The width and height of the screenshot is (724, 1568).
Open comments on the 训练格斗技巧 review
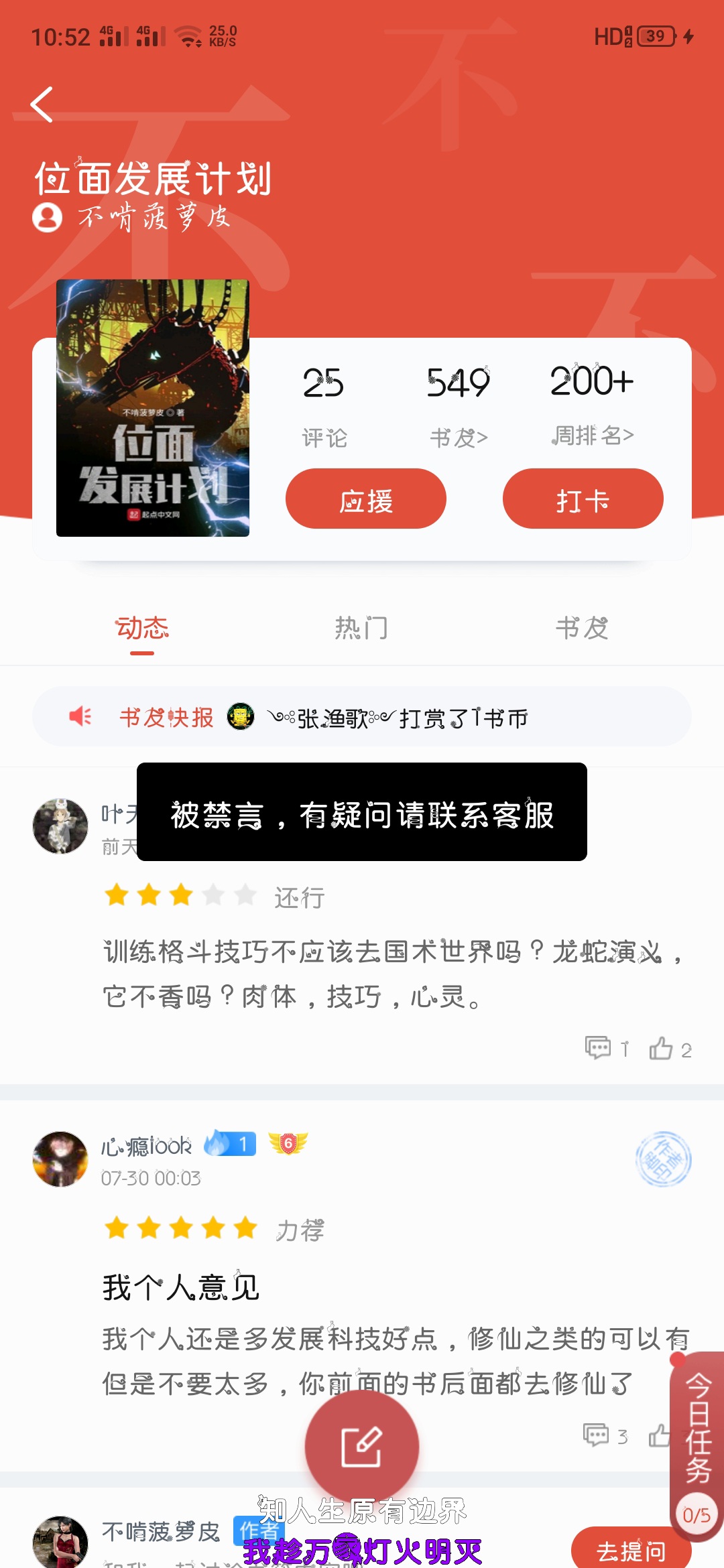pos(605,1048)
